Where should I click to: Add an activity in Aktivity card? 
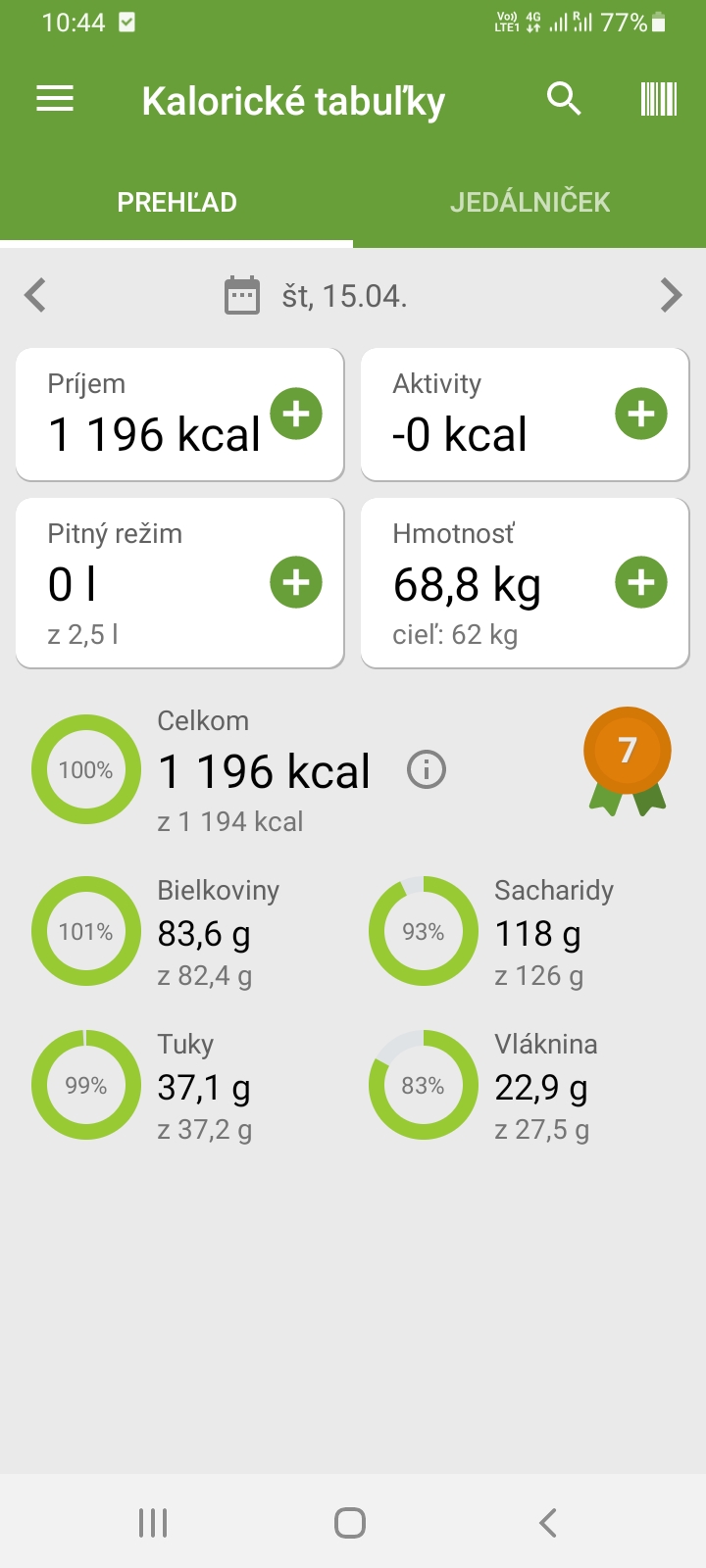coord(641,414)
